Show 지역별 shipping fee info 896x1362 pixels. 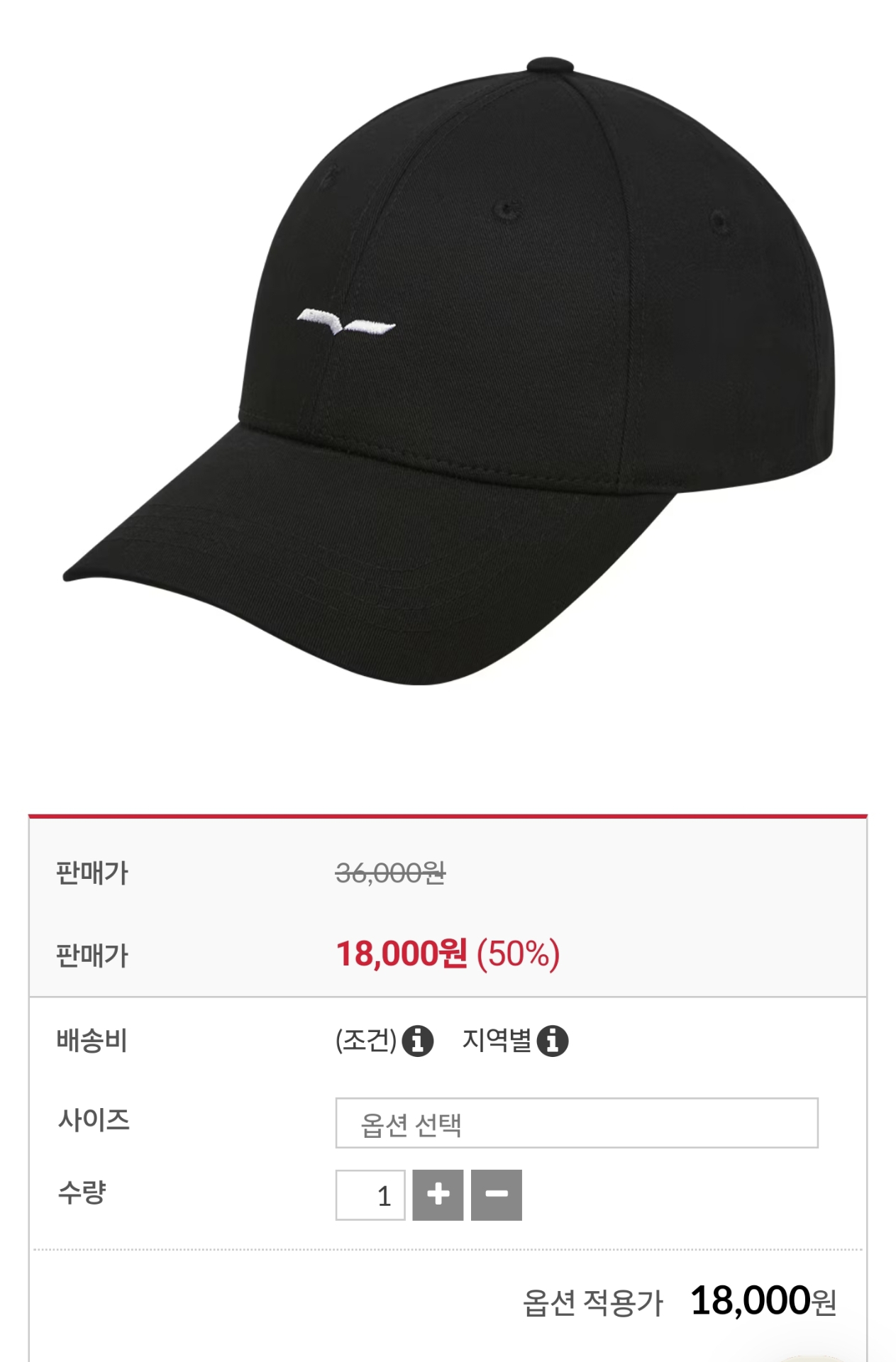pos(553,1041)
